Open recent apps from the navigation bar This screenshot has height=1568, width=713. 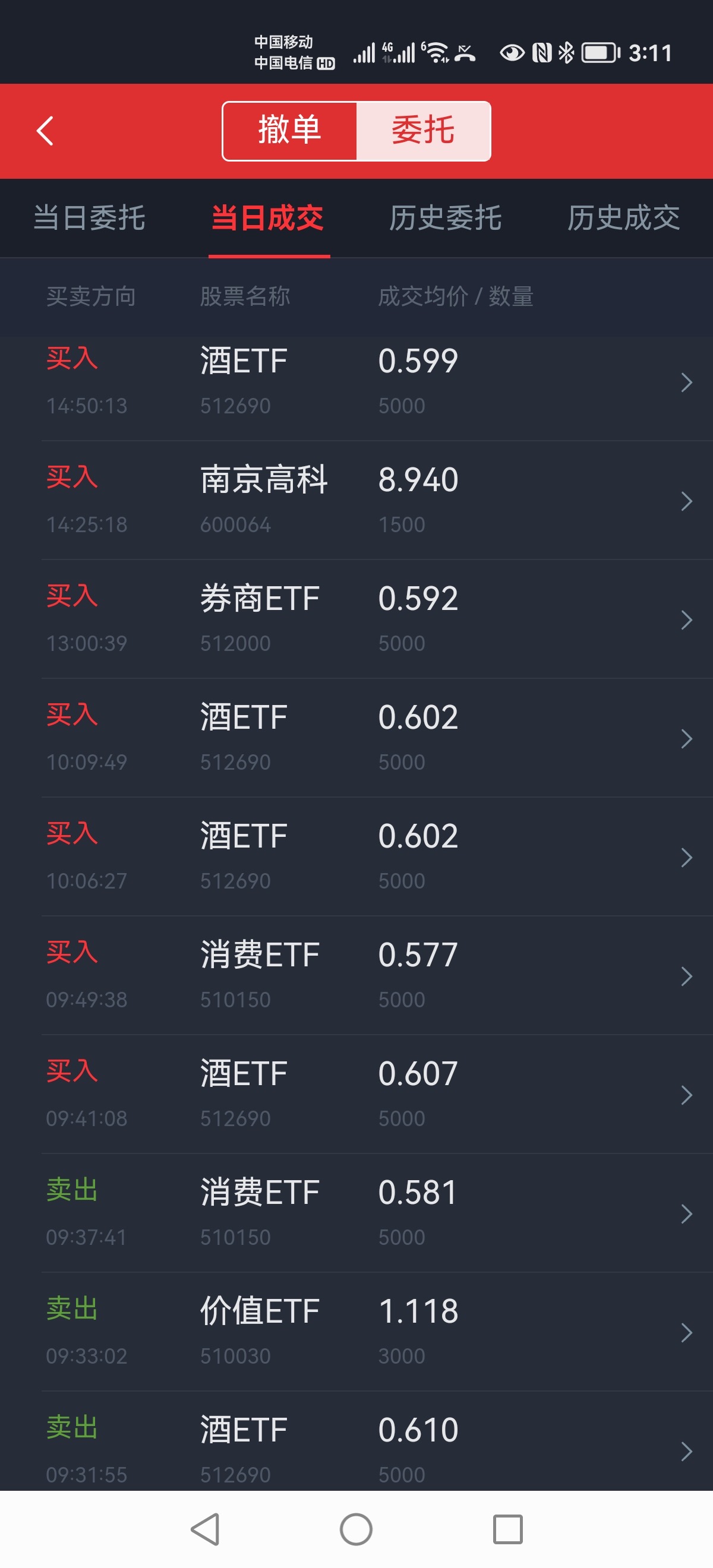point(507,1529)
